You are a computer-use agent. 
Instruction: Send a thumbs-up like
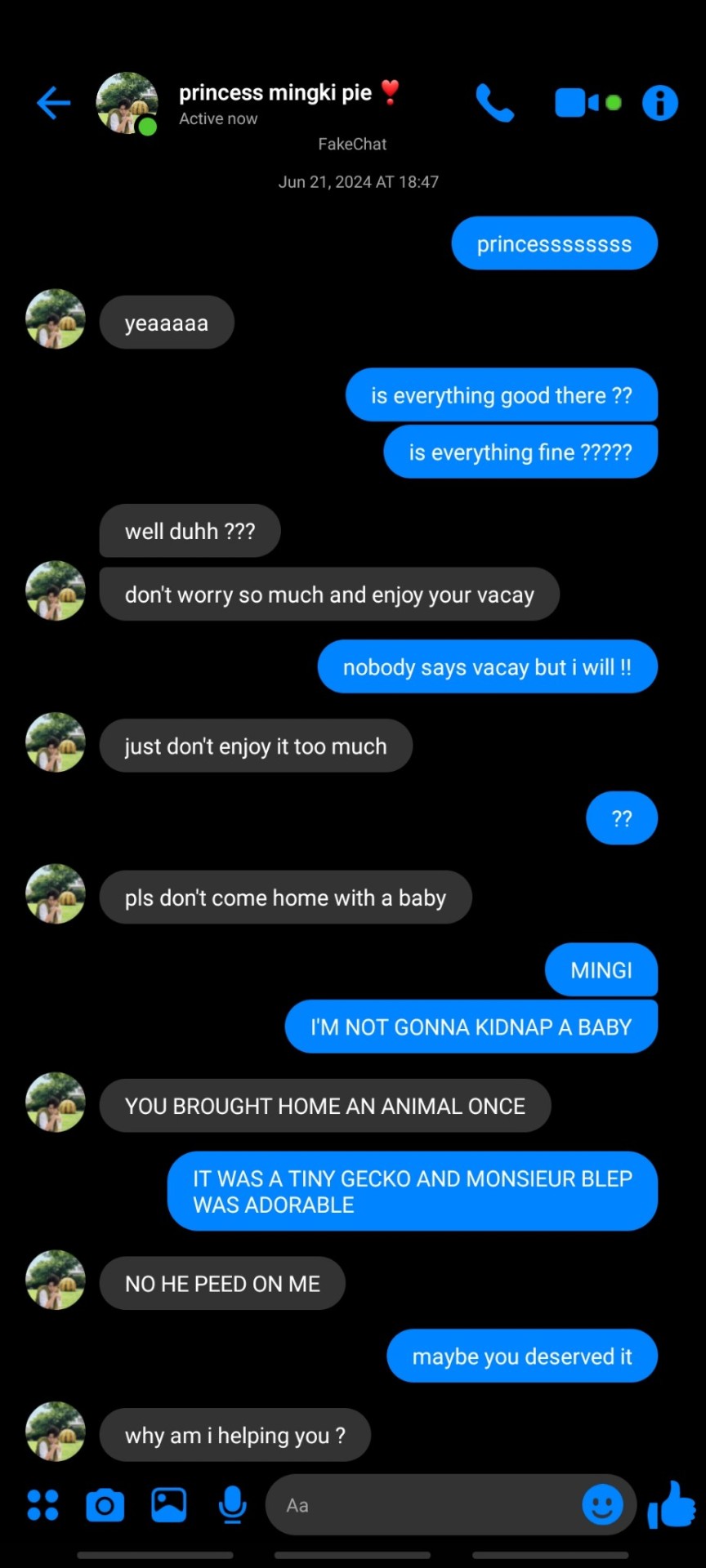pyautogui.click(x=672, y=1505)
